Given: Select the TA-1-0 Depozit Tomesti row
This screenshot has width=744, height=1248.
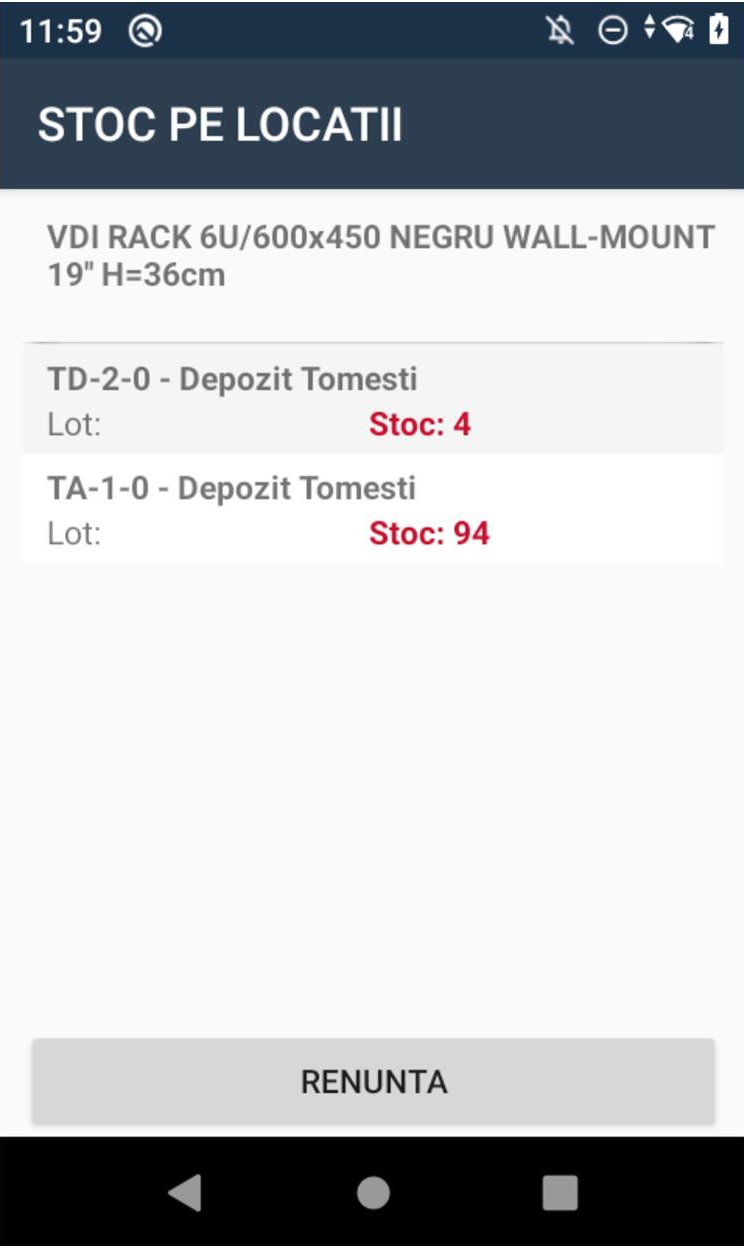Looking at the screenshot, I should pyautogui.click(x=373, y=509).
